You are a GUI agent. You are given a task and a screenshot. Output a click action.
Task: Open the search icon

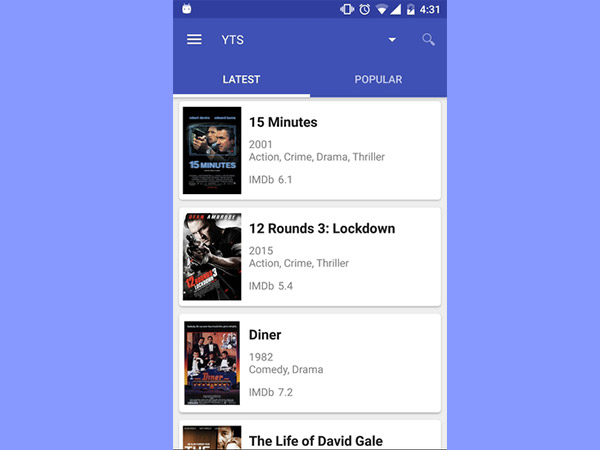(x=428, y=40)
